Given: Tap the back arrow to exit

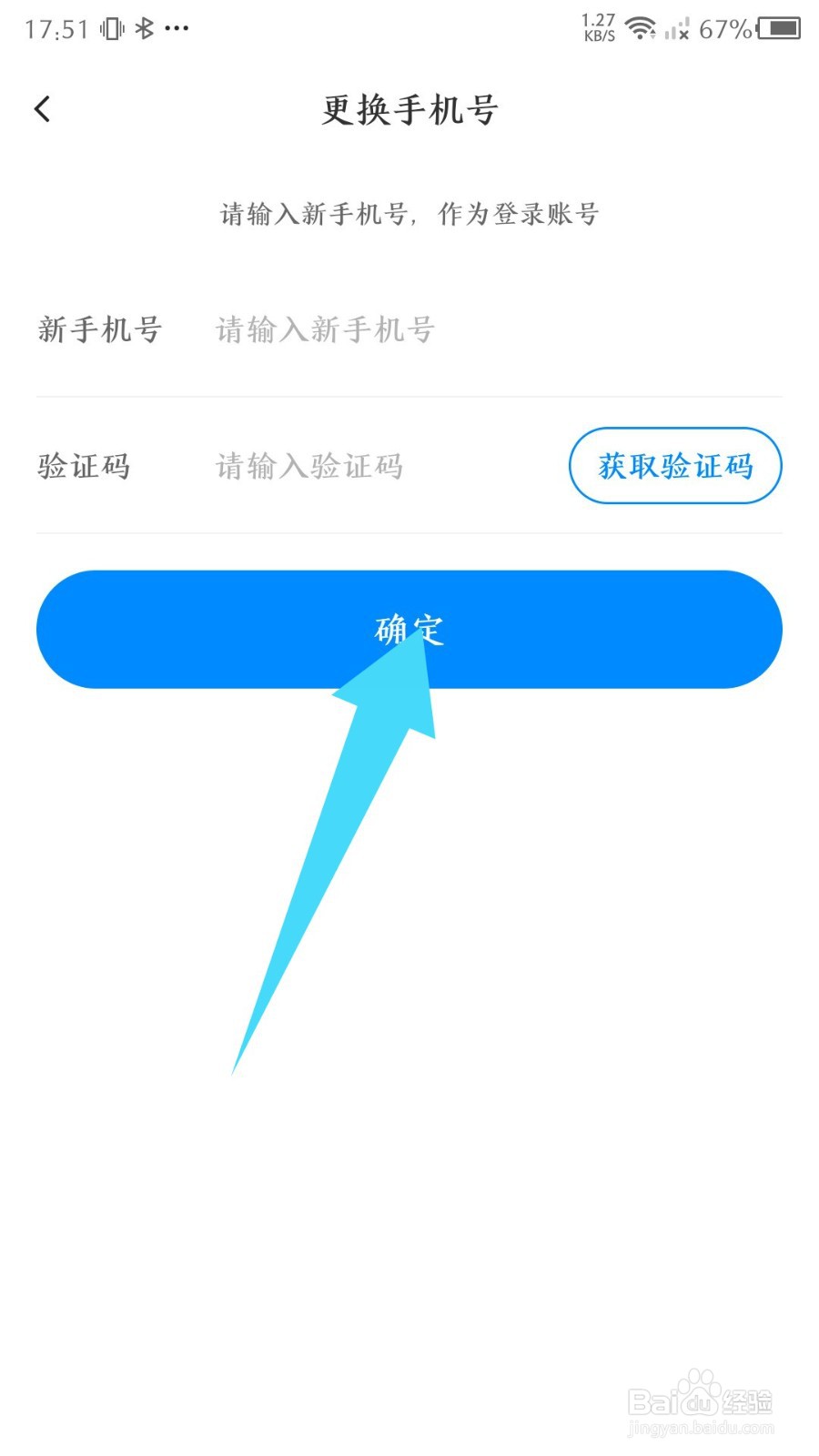Looking at the screenshot, I should [42, 107].
